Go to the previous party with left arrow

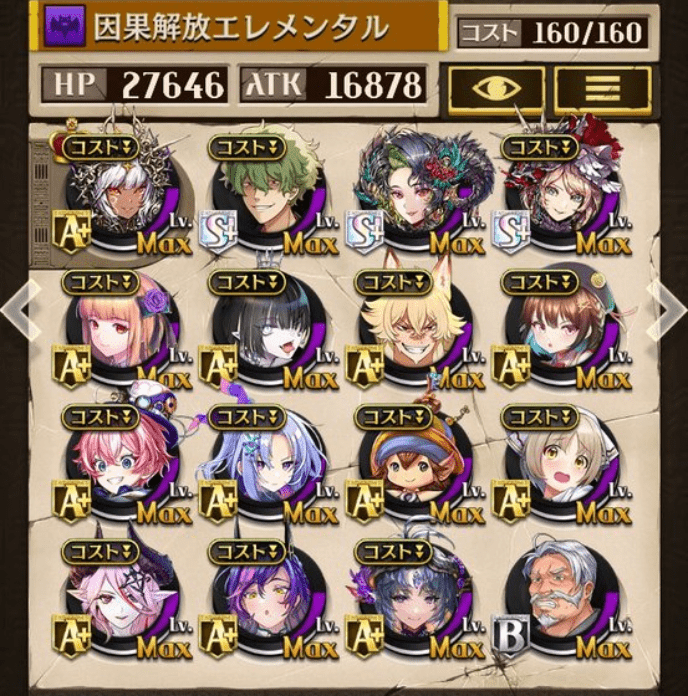coord(20,308)
